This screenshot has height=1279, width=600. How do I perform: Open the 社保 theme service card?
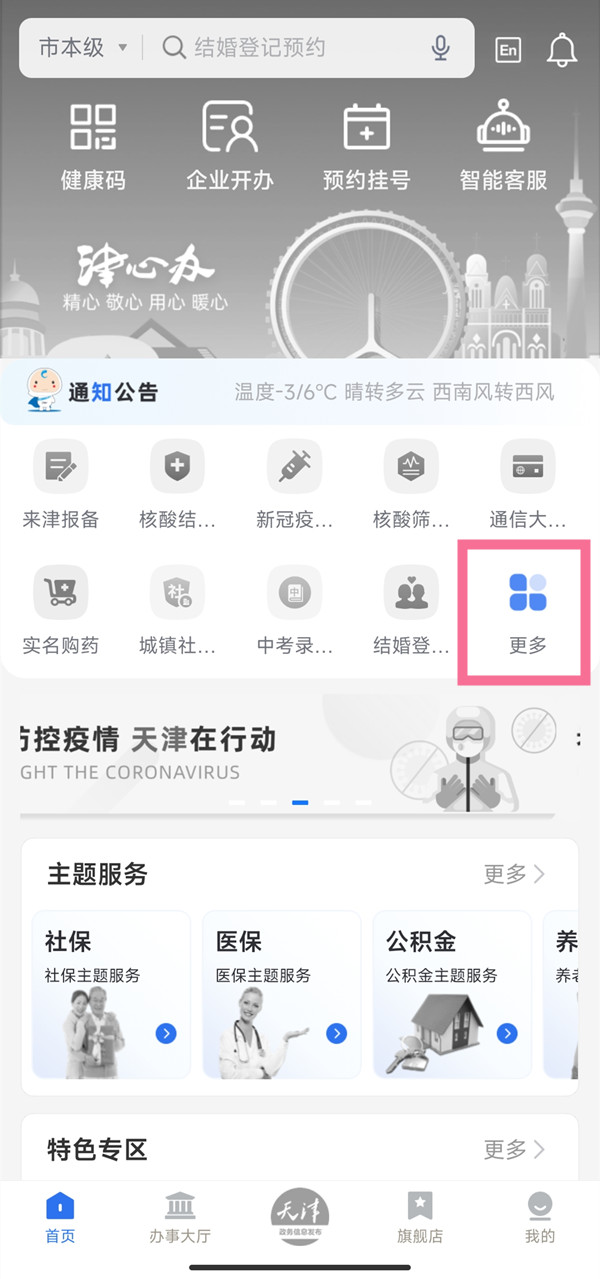[111, 993]
